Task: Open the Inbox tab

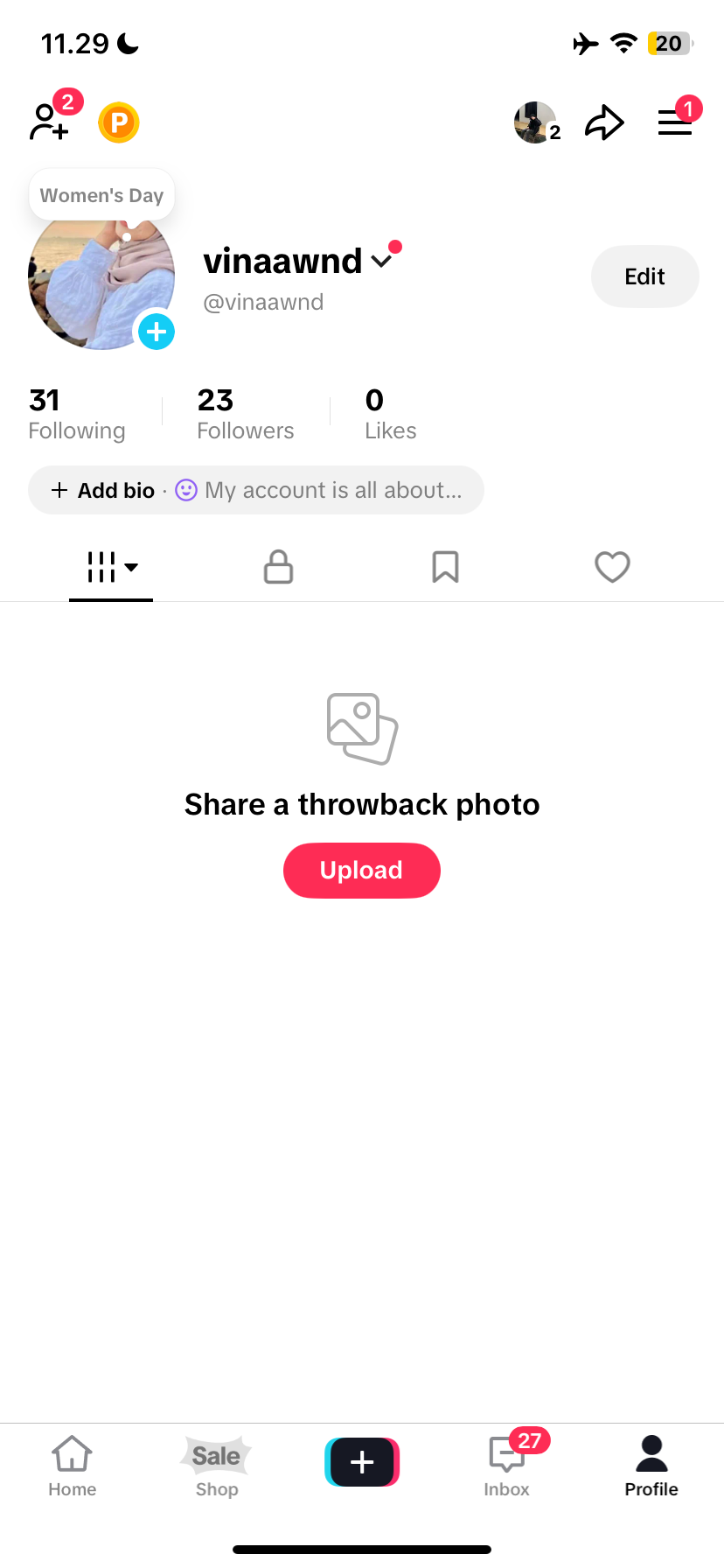Action: (507, 1465)
